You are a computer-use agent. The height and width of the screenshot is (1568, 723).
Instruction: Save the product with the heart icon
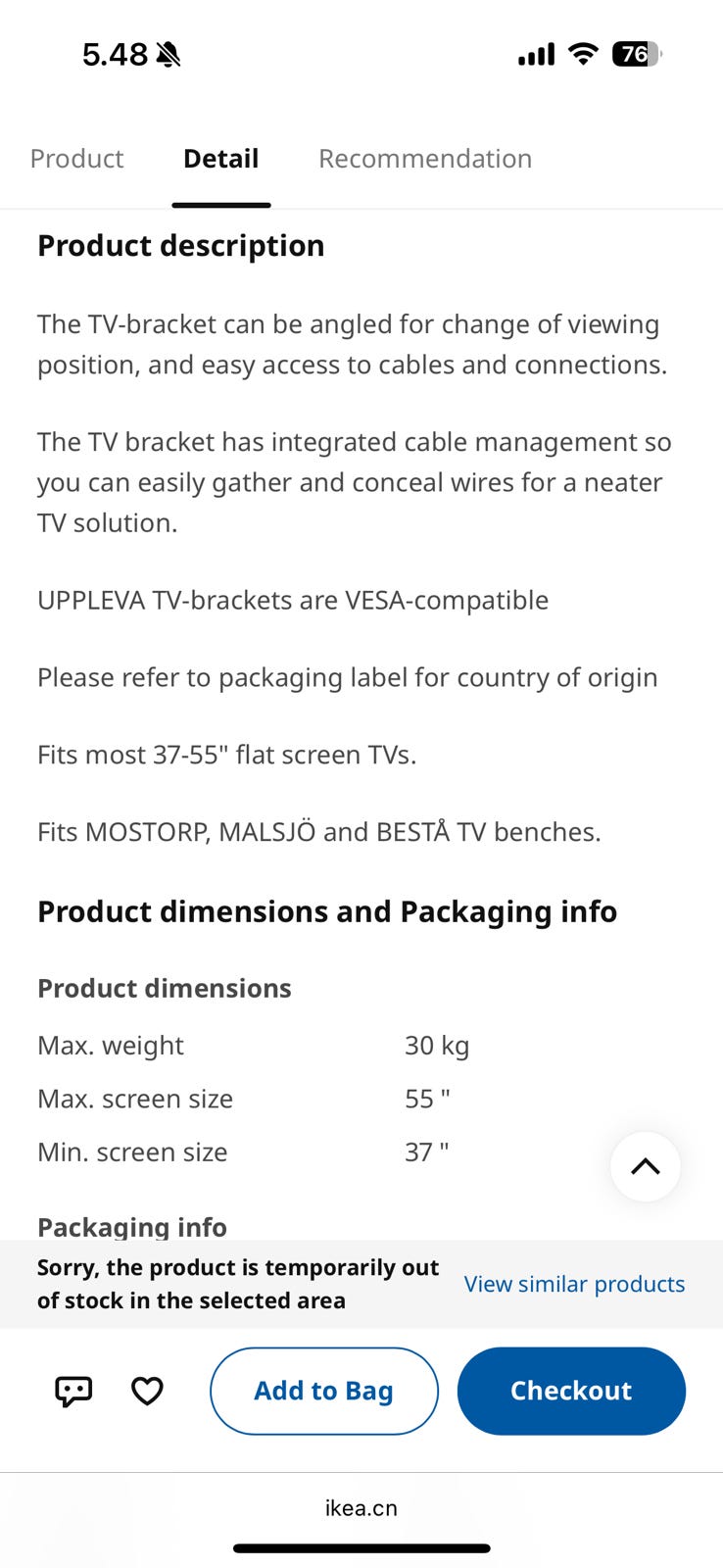click(147, 1391)
